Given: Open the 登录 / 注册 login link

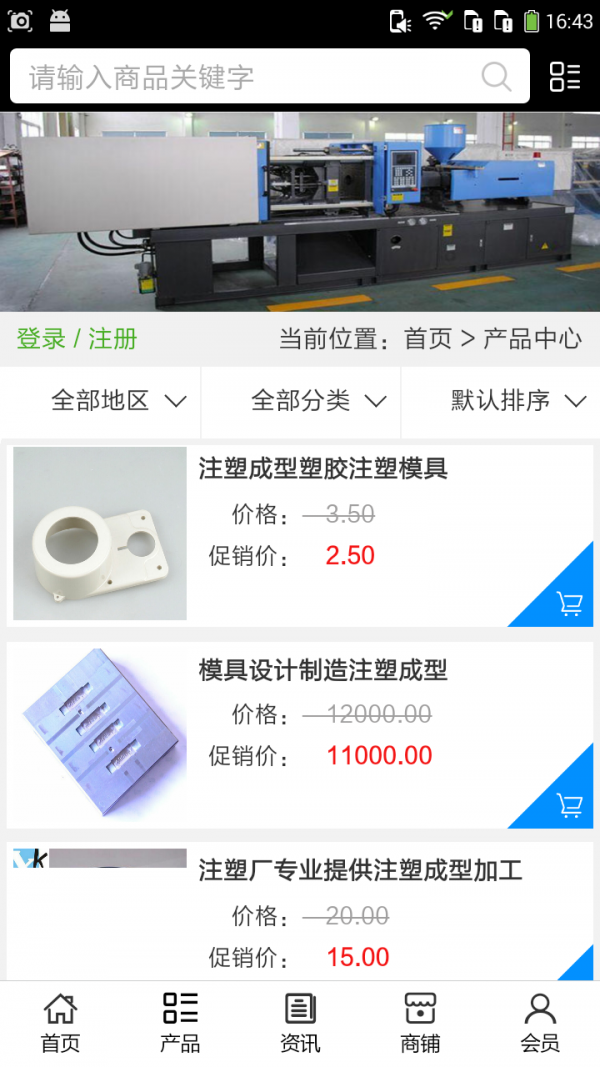Looking at the screenshot, I should pos(77,339).
